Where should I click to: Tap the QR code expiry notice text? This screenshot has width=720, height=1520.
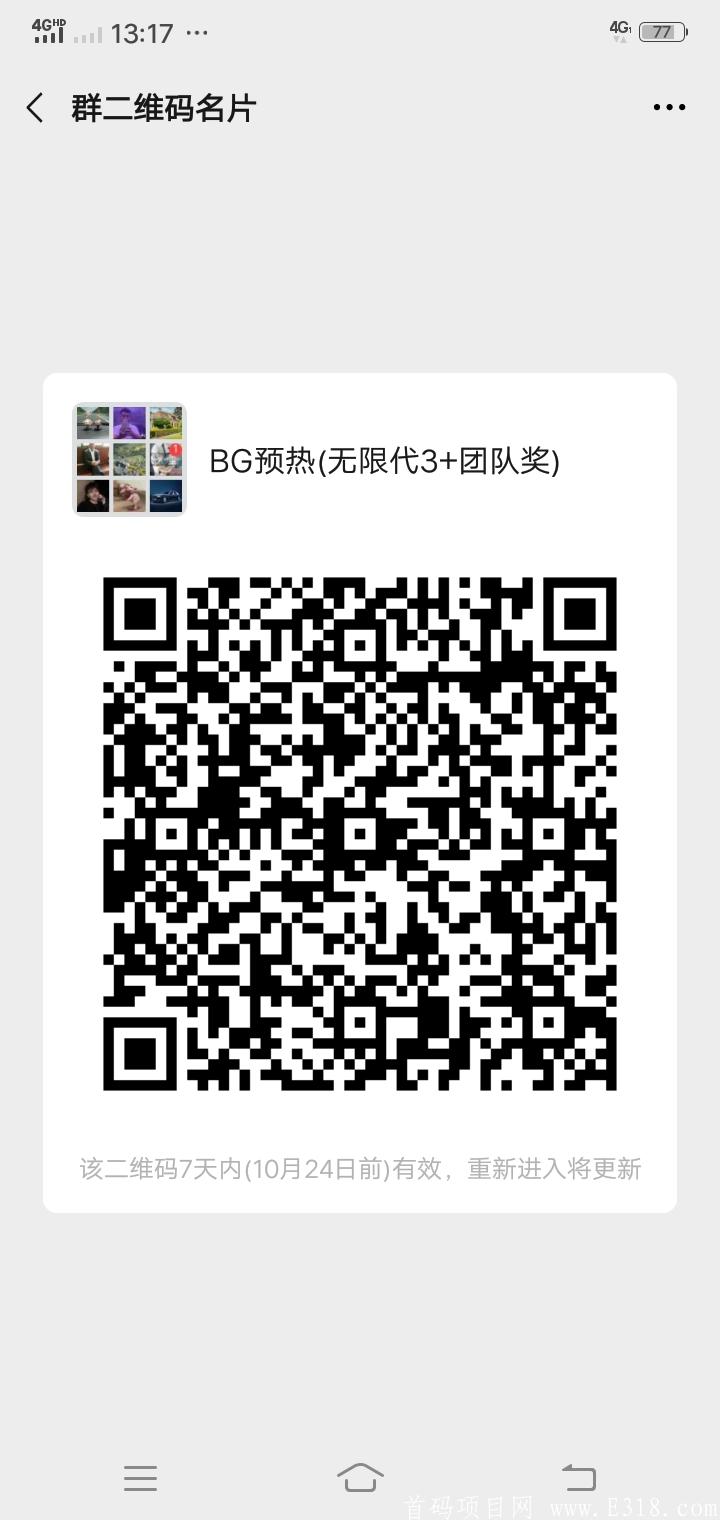pyautogui.click(x=360, y=1168)
